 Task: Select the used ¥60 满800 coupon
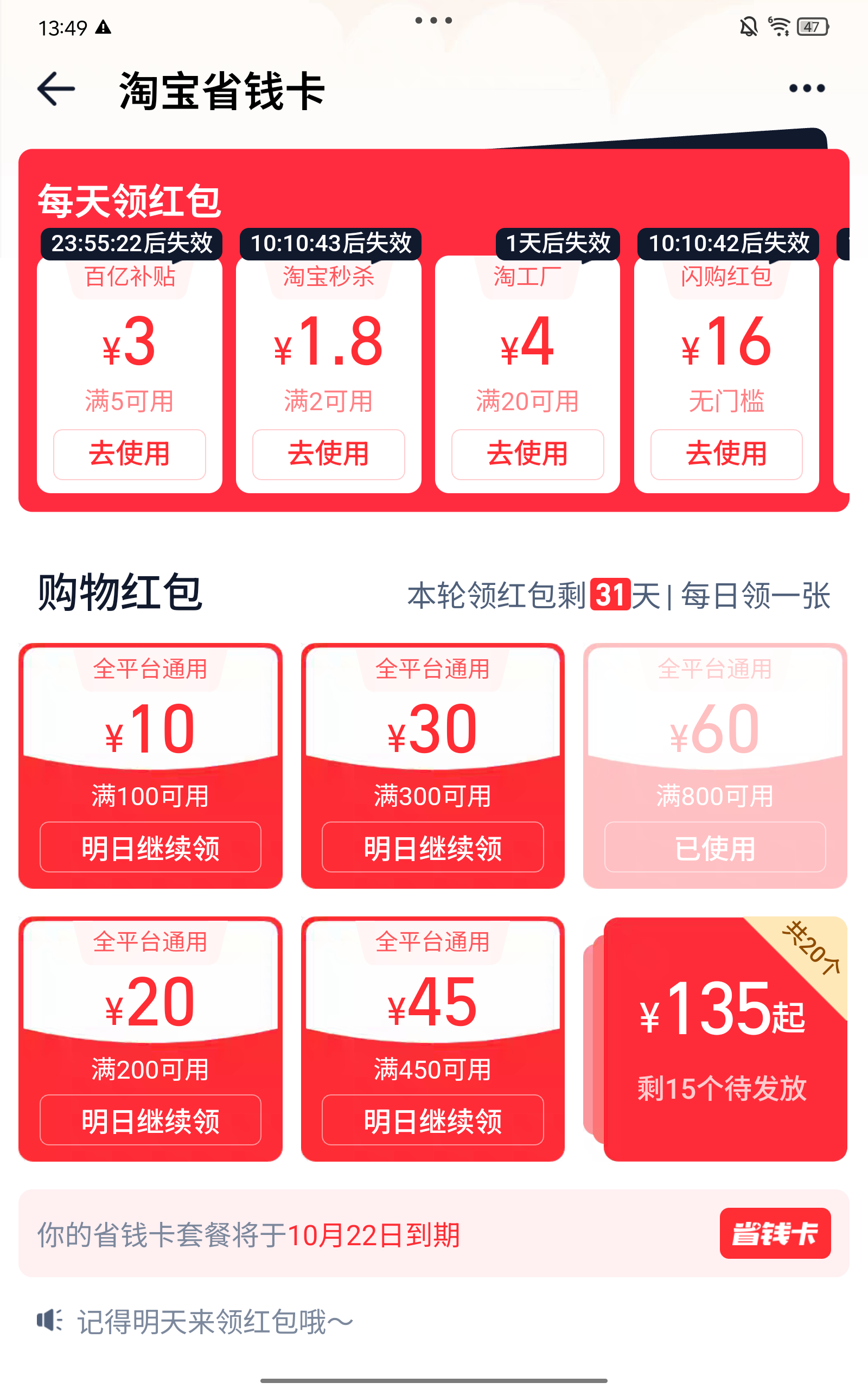(714, 847)
